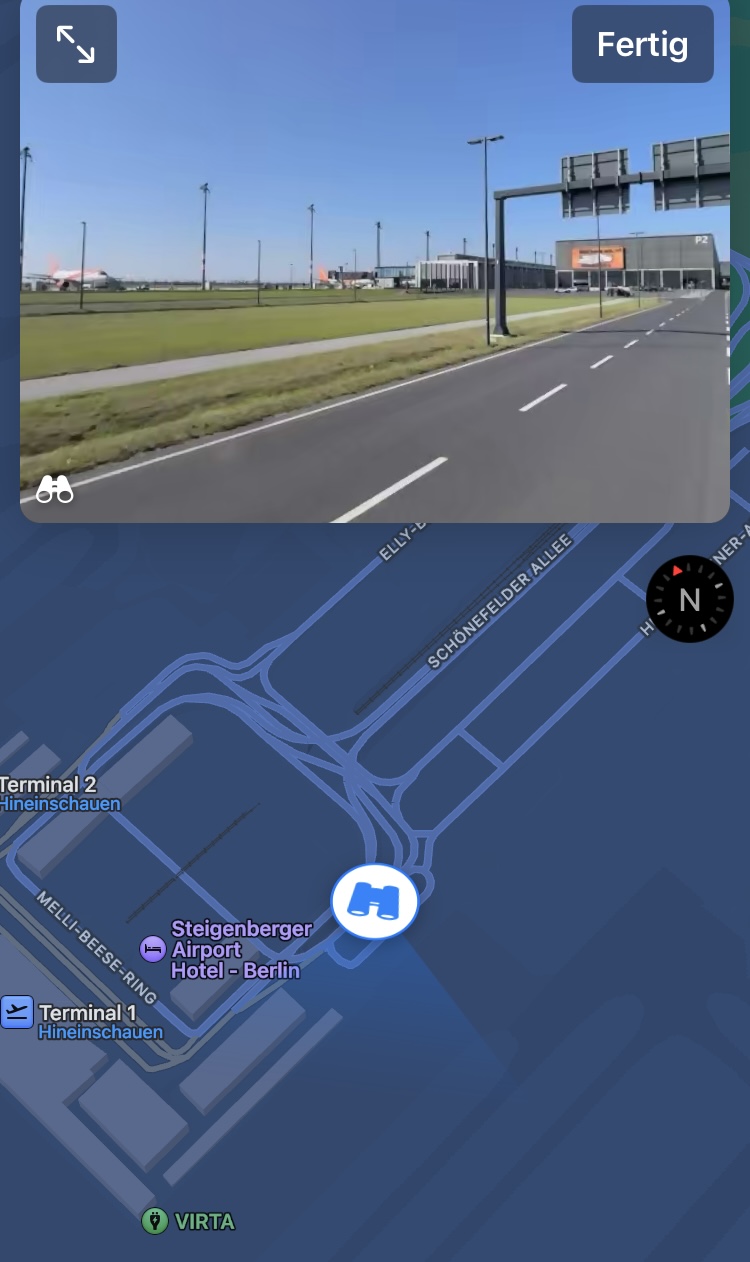Image resolution: width=750 pixels, height=1262 pixels.
Task: Tap the blue binoculars marker on the map
Action: pos(374,902)
